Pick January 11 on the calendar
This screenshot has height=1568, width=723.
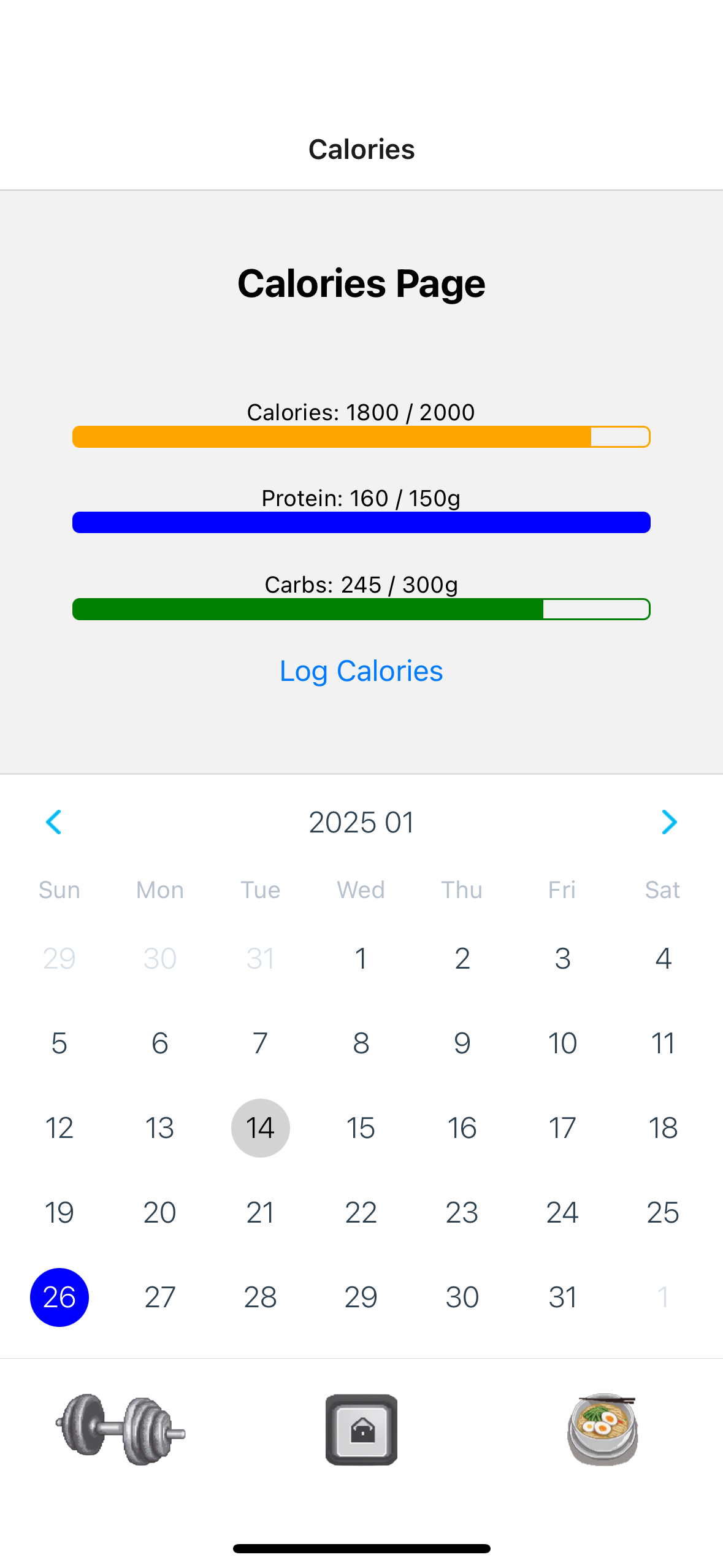click(x=663, y=1043)
